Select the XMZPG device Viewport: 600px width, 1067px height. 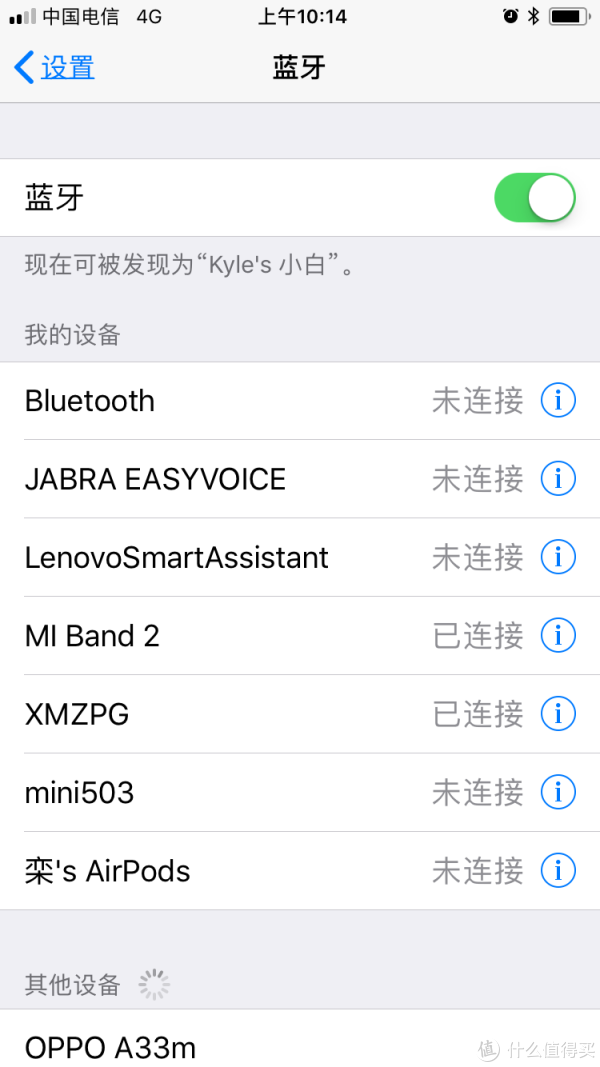[x=230, y=714]
